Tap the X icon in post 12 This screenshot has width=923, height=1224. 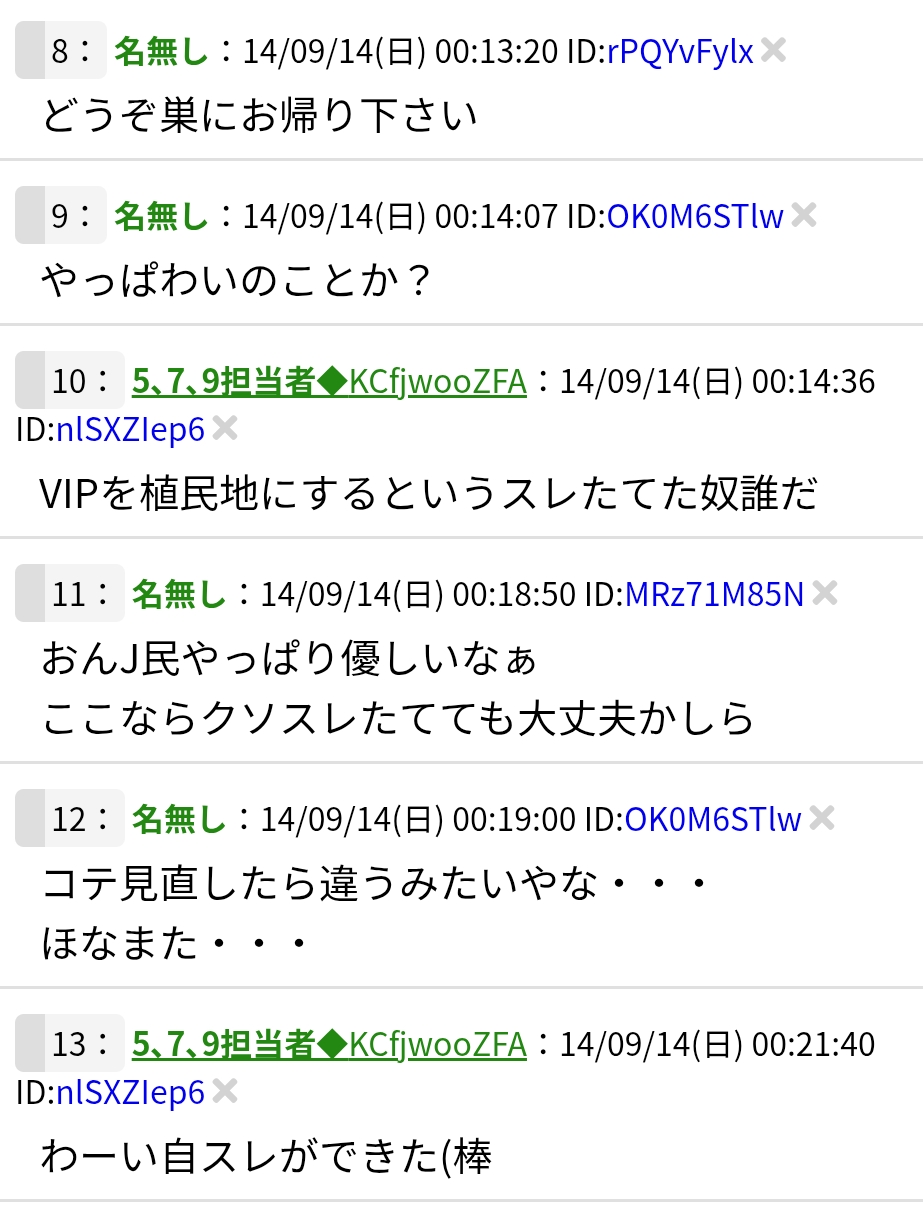(822, 818)
